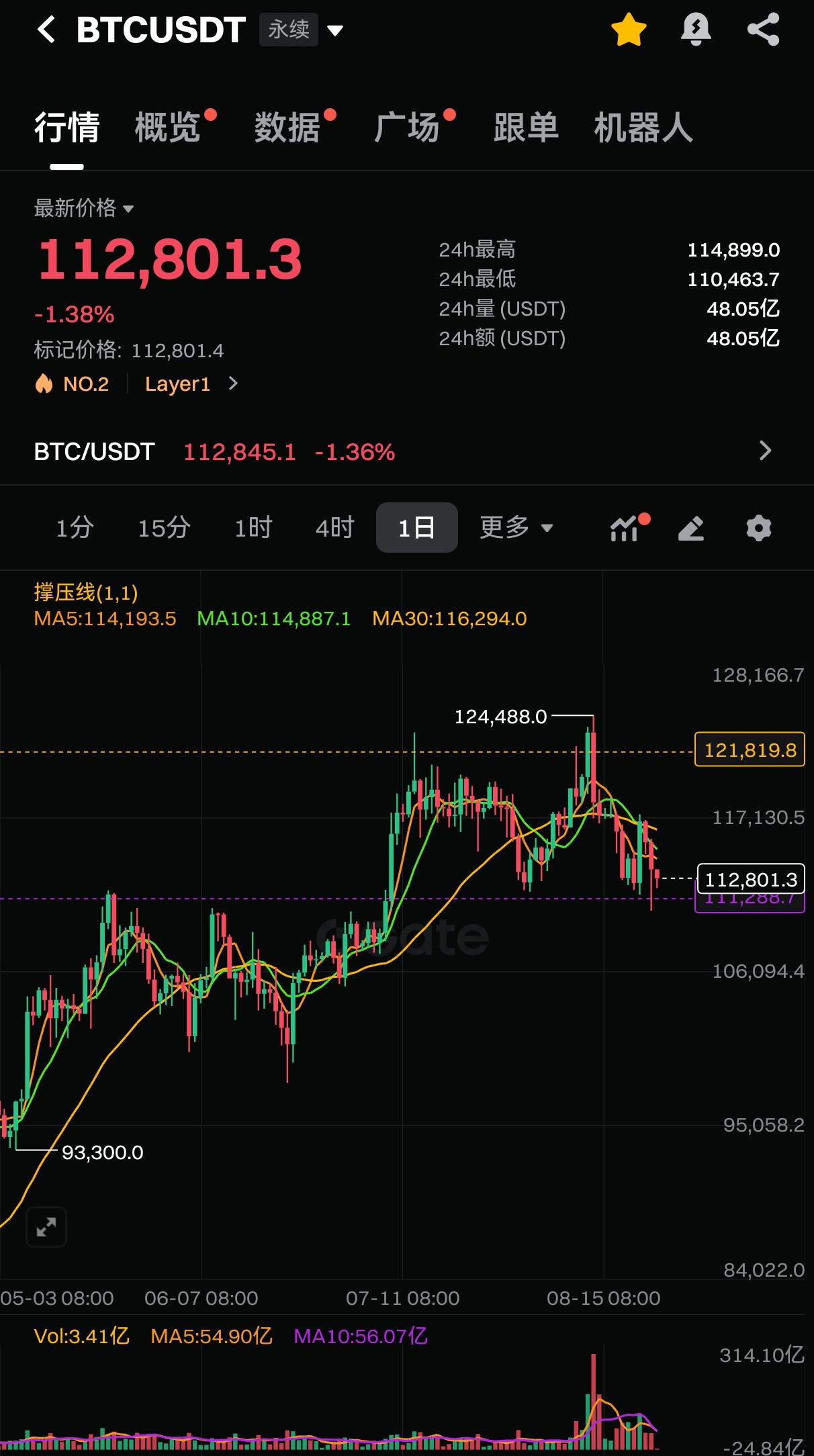This screenshot has width=814, height=1456.
Task: Switch to the 数据 tab
Action: click(287, 127)
